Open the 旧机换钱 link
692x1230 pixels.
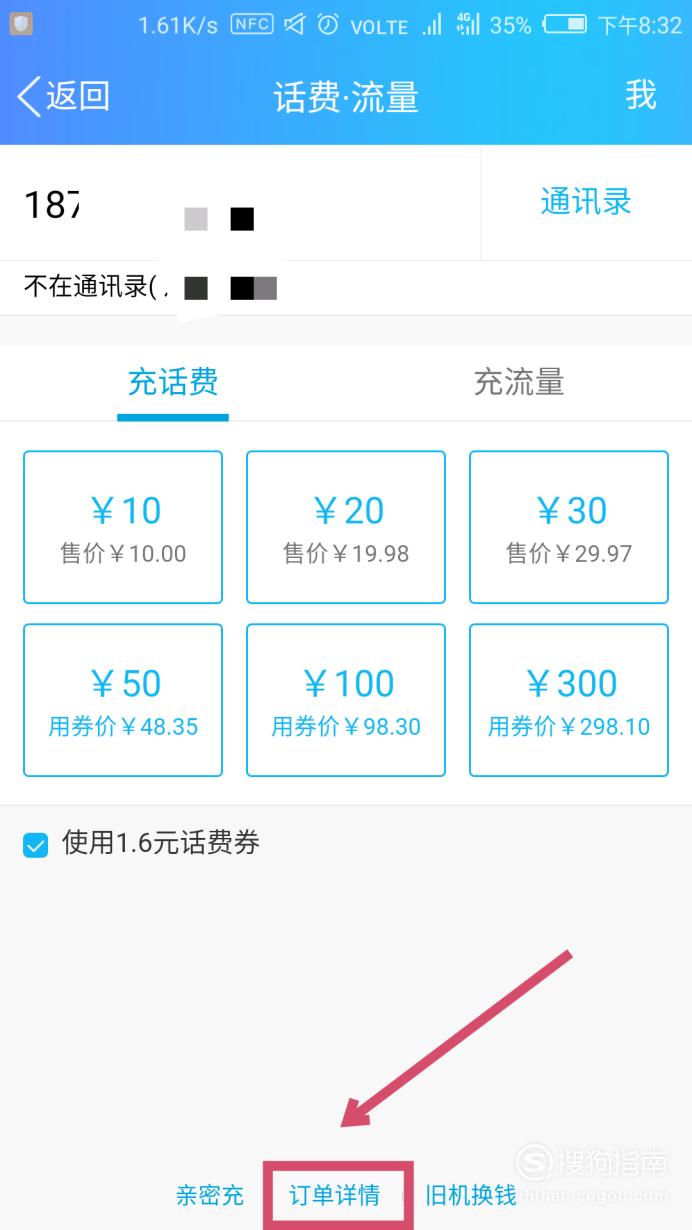pyautogui.click(x=471, y=1195)
